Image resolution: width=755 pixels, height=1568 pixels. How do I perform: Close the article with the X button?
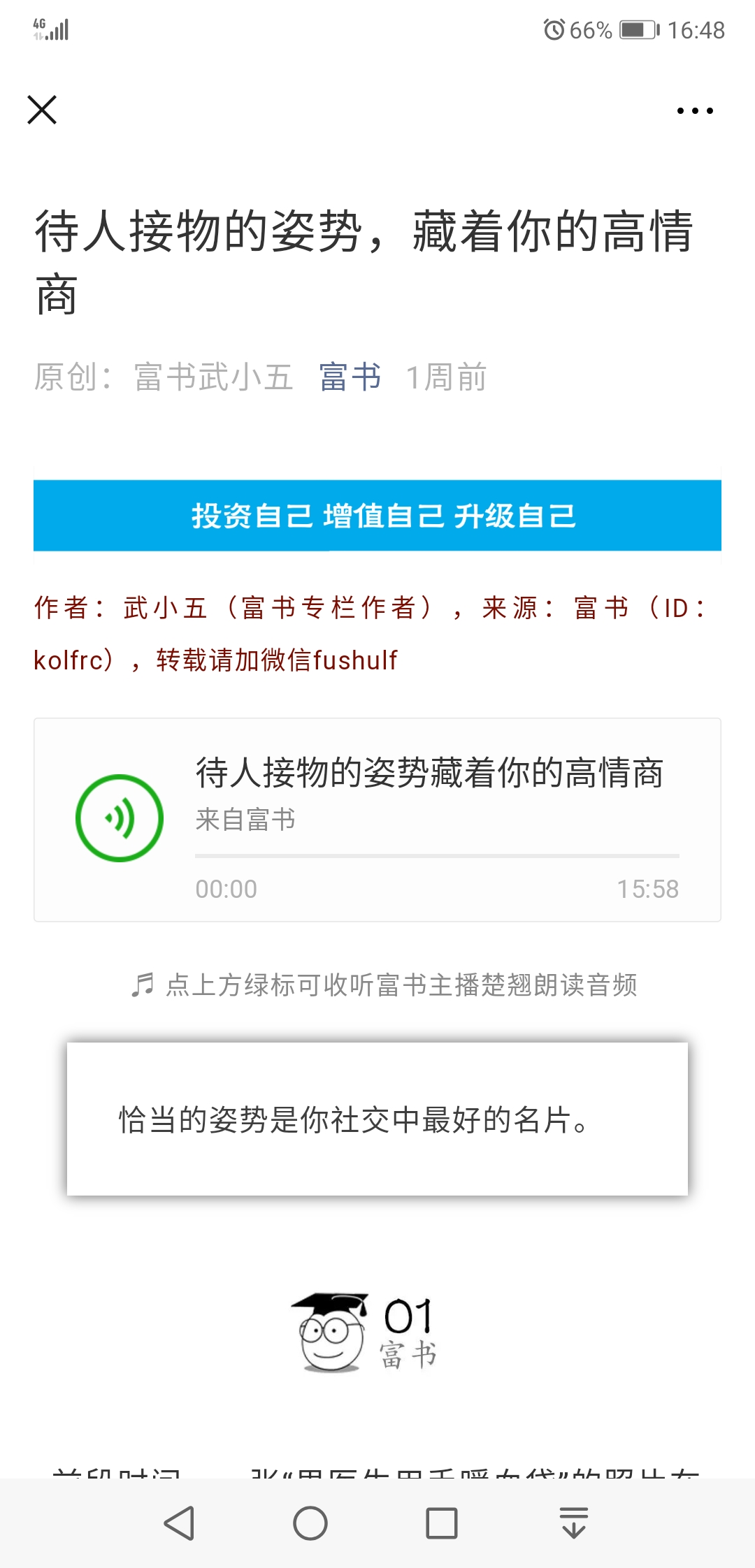click(42, 110)
